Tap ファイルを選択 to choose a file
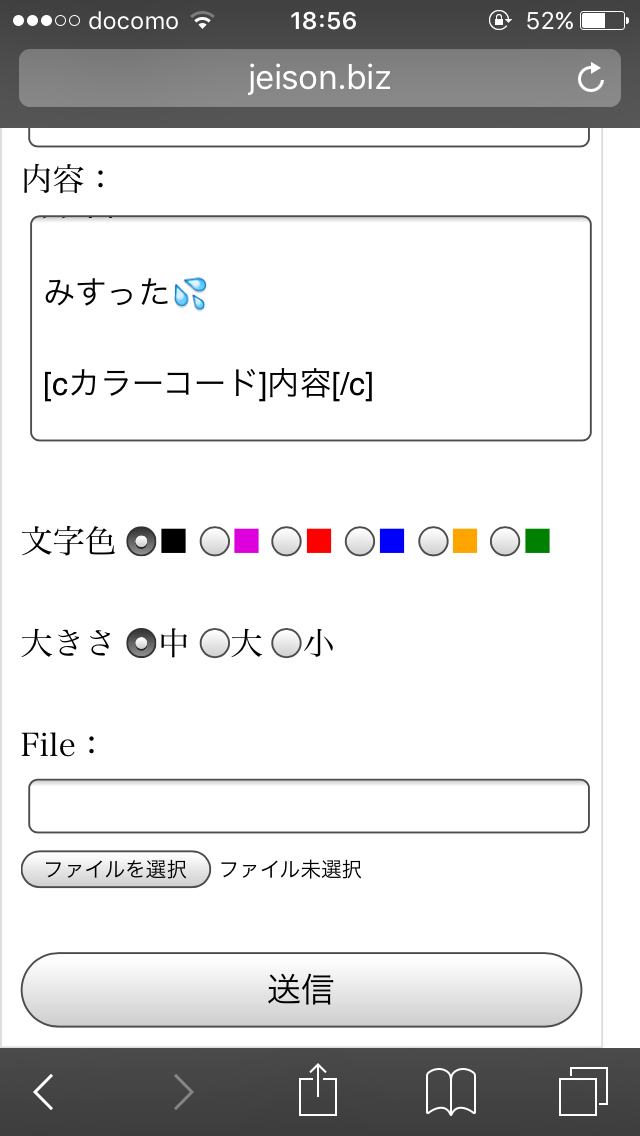This screenshot has height=1136, width=640. click(x=115, y=869)
